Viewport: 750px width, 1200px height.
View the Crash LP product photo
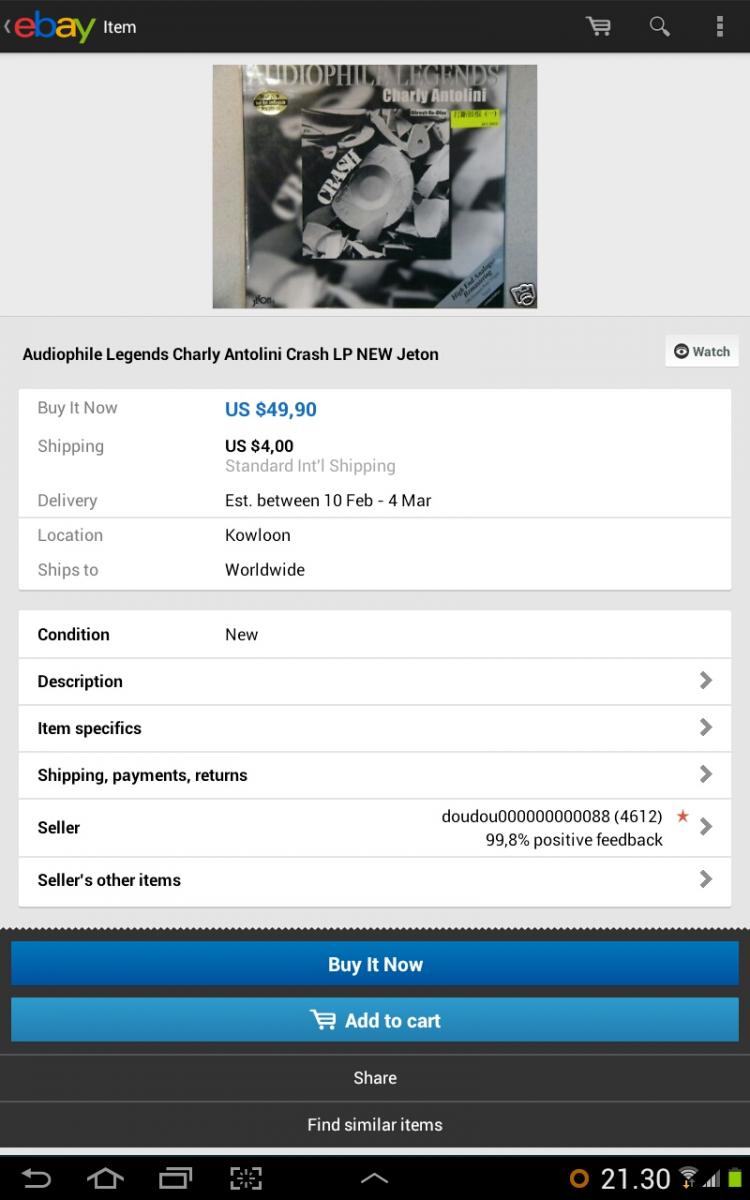click(x=375, y=186)
